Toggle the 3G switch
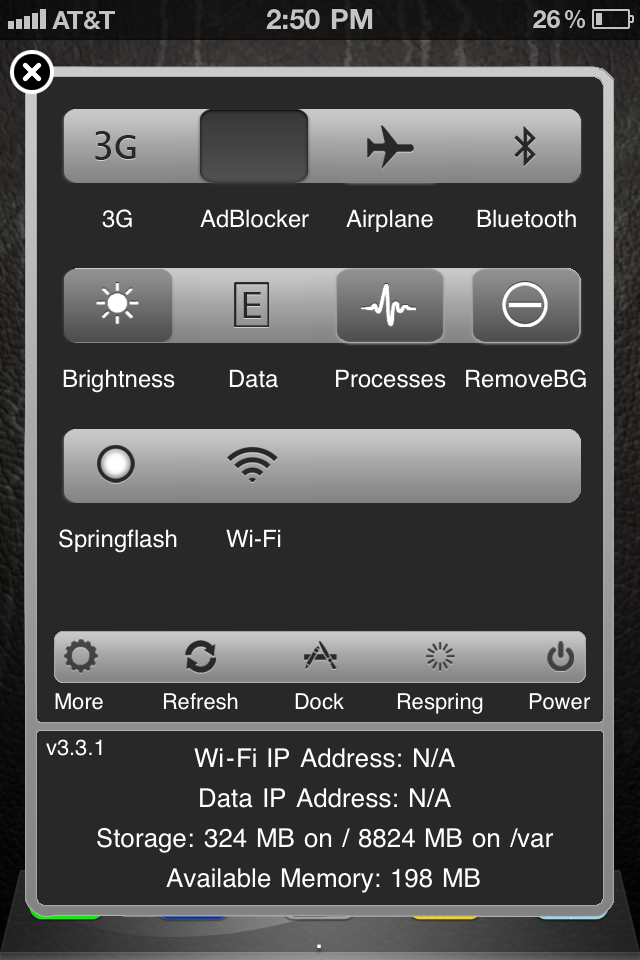Image resolution: width=640 pixels, height=960 pixels. coord(117,147)
